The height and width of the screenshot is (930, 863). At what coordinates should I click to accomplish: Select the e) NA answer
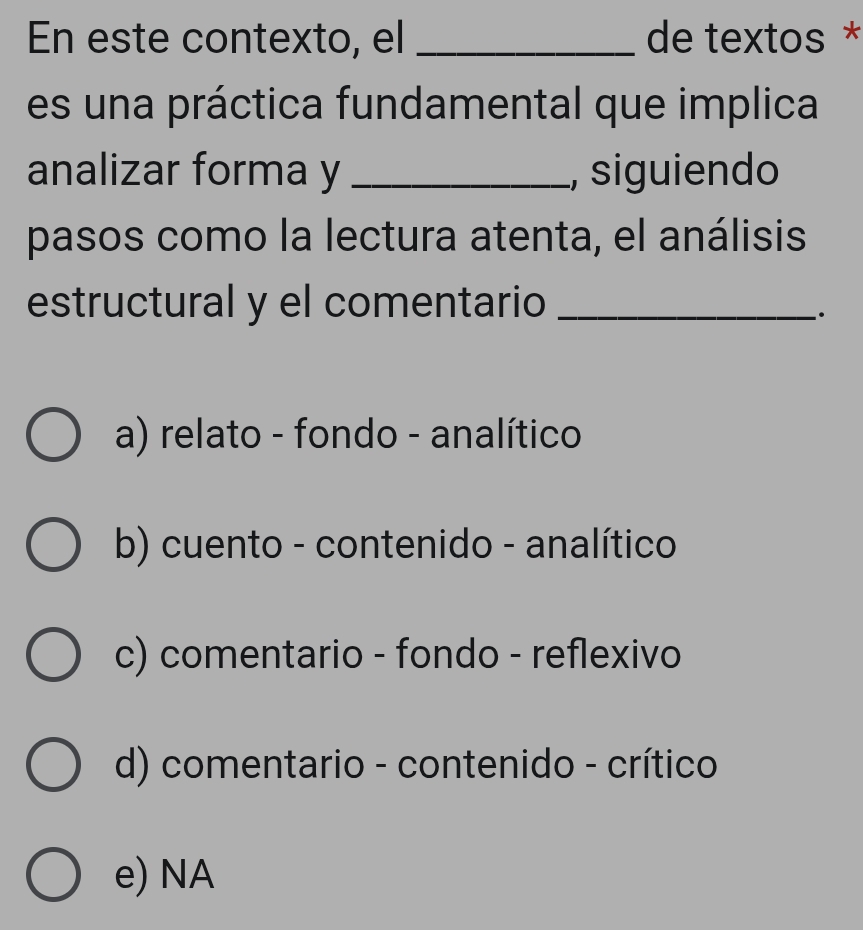pyautogui.click(x=54, y=876)
